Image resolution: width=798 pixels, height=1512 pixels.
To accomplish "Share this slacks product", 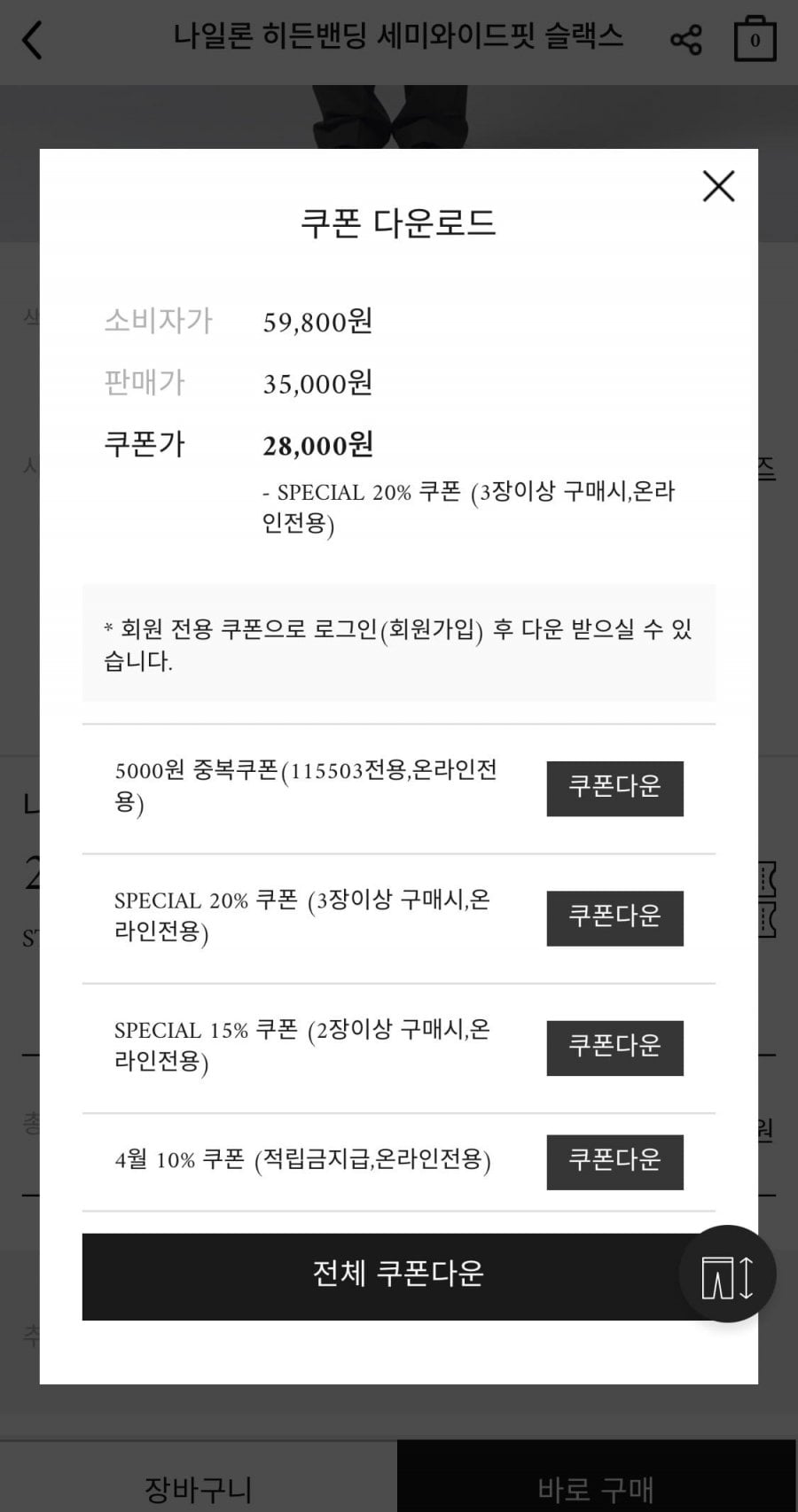I will [685, 40].
